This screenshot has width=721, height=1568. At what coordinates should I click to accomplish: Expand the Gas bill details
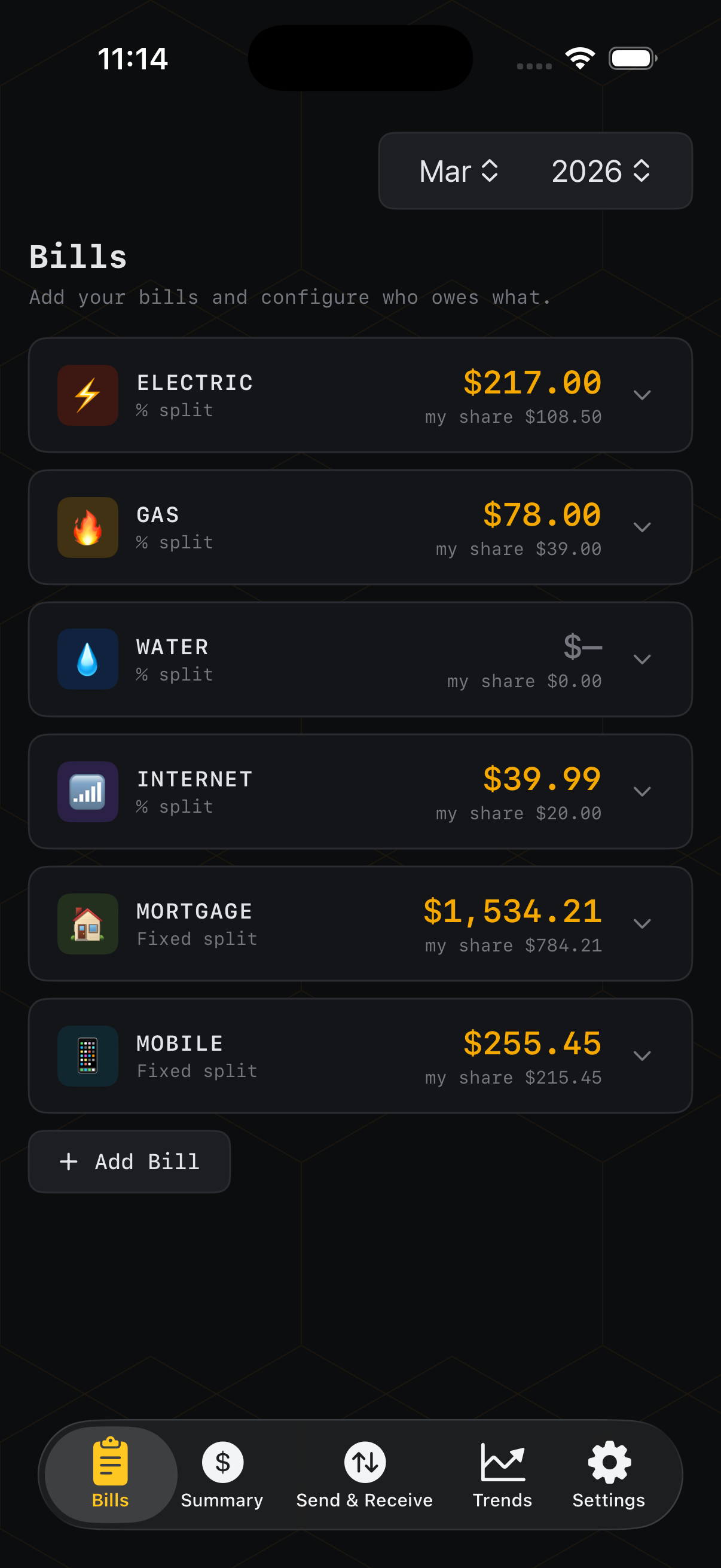pyautogui.click(x=643, y=527)
